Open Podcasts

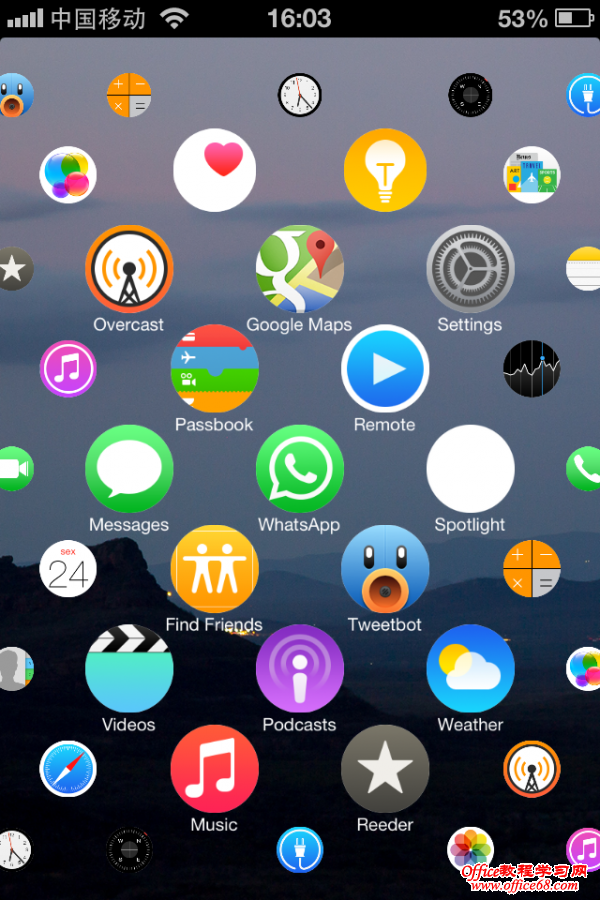(299, 669)
